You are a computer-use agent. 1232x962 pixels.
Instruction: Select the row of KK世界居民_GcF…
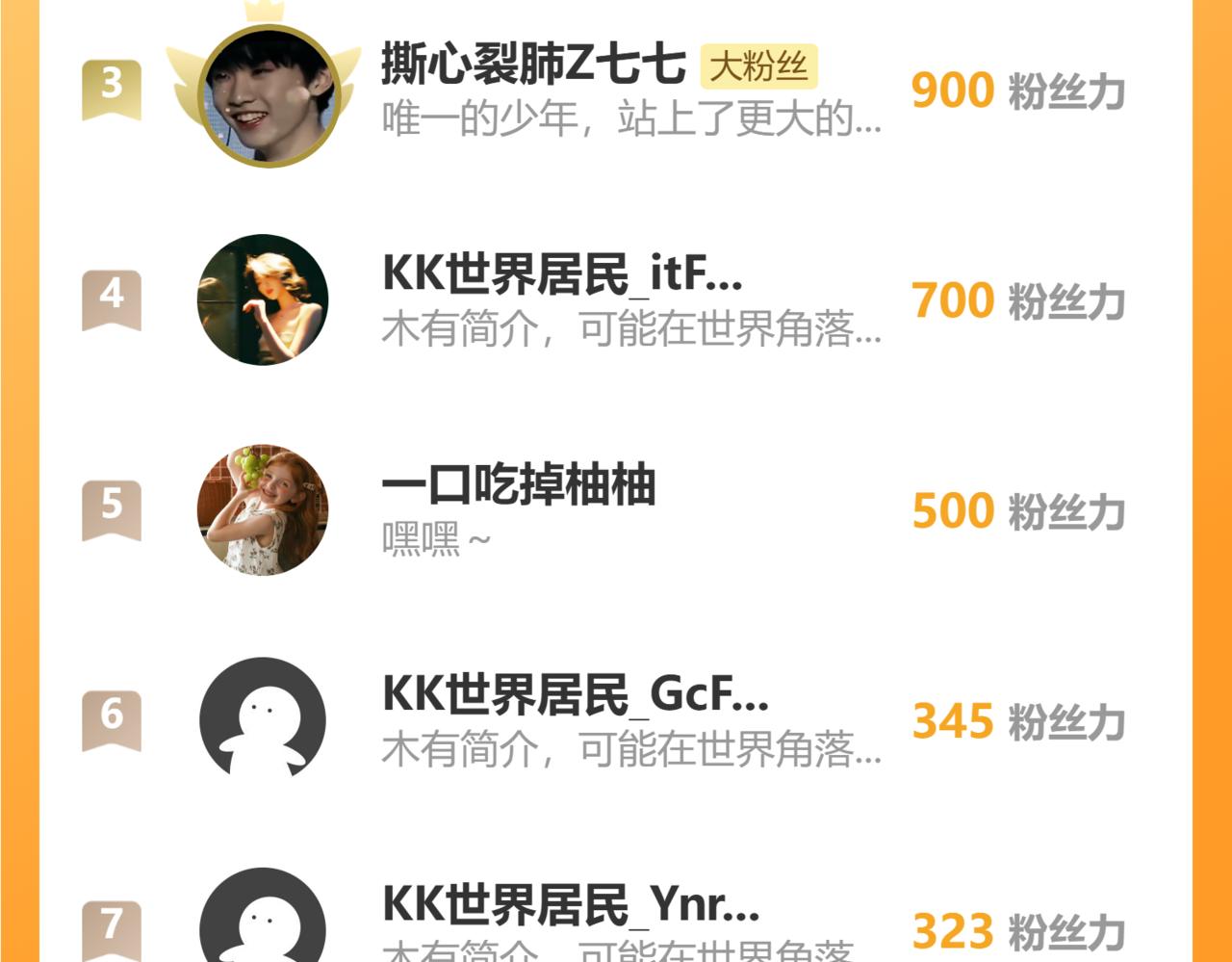click(616, 720)
